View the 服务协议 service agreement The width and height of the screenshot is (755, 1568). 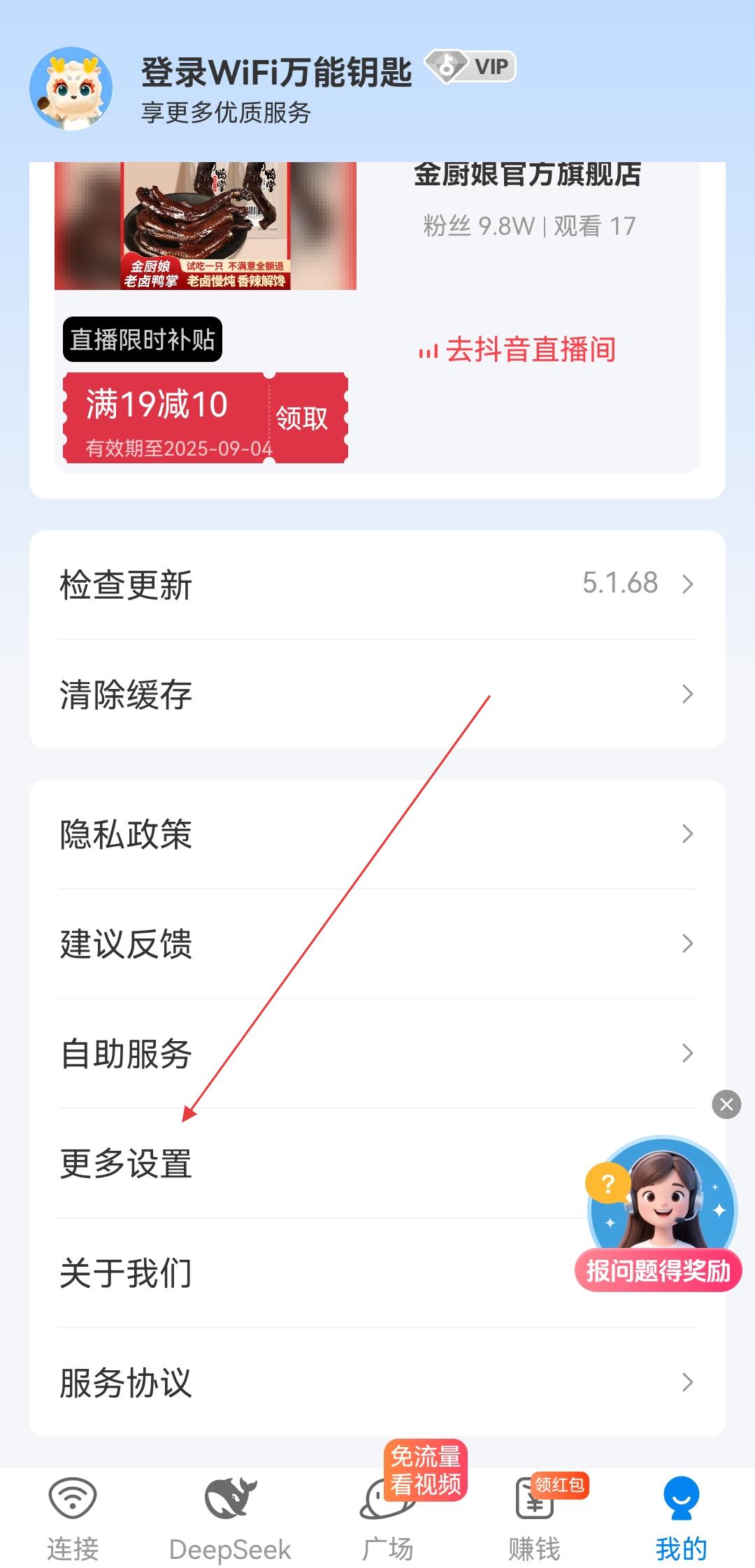(x=377, y=1382)
